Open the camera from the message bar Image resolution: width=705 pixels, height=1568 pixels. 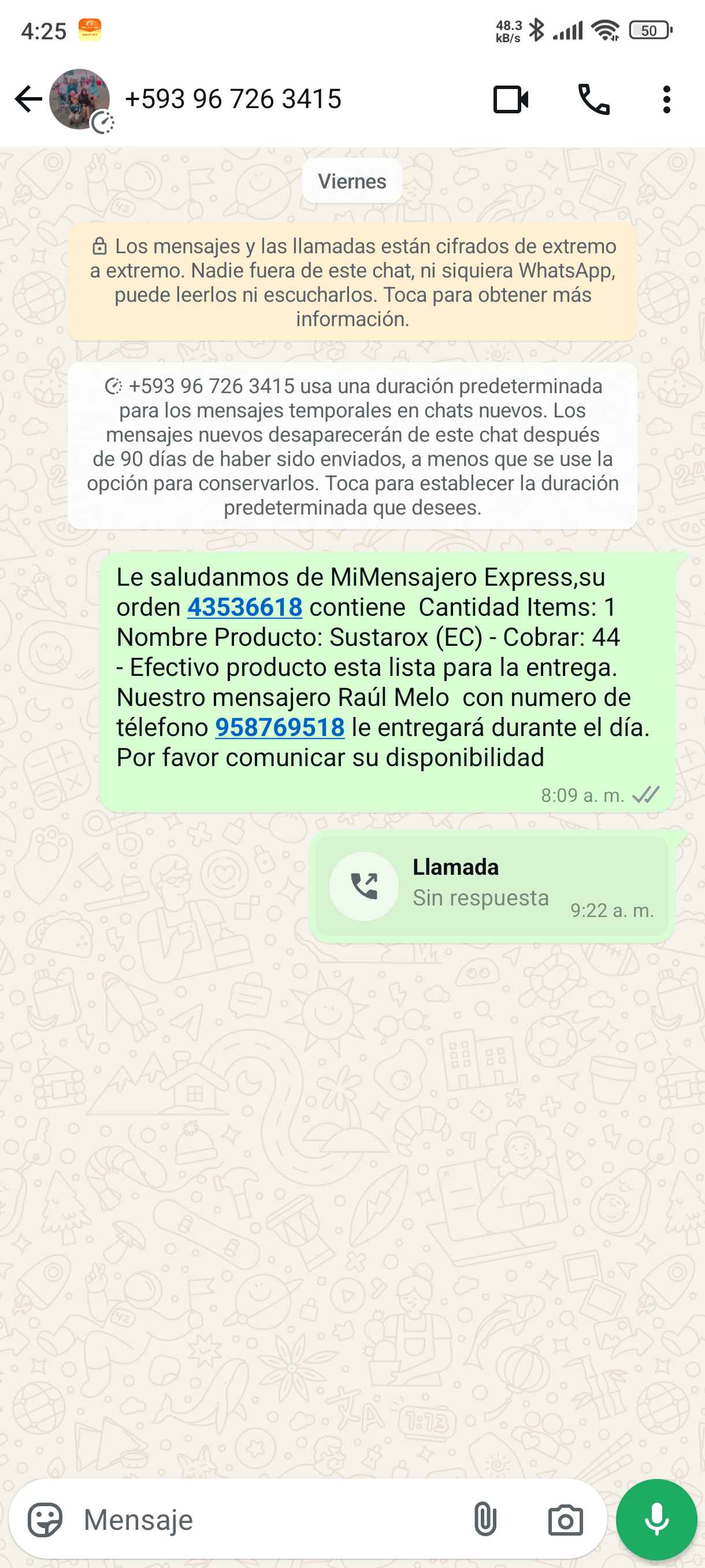565,1520
